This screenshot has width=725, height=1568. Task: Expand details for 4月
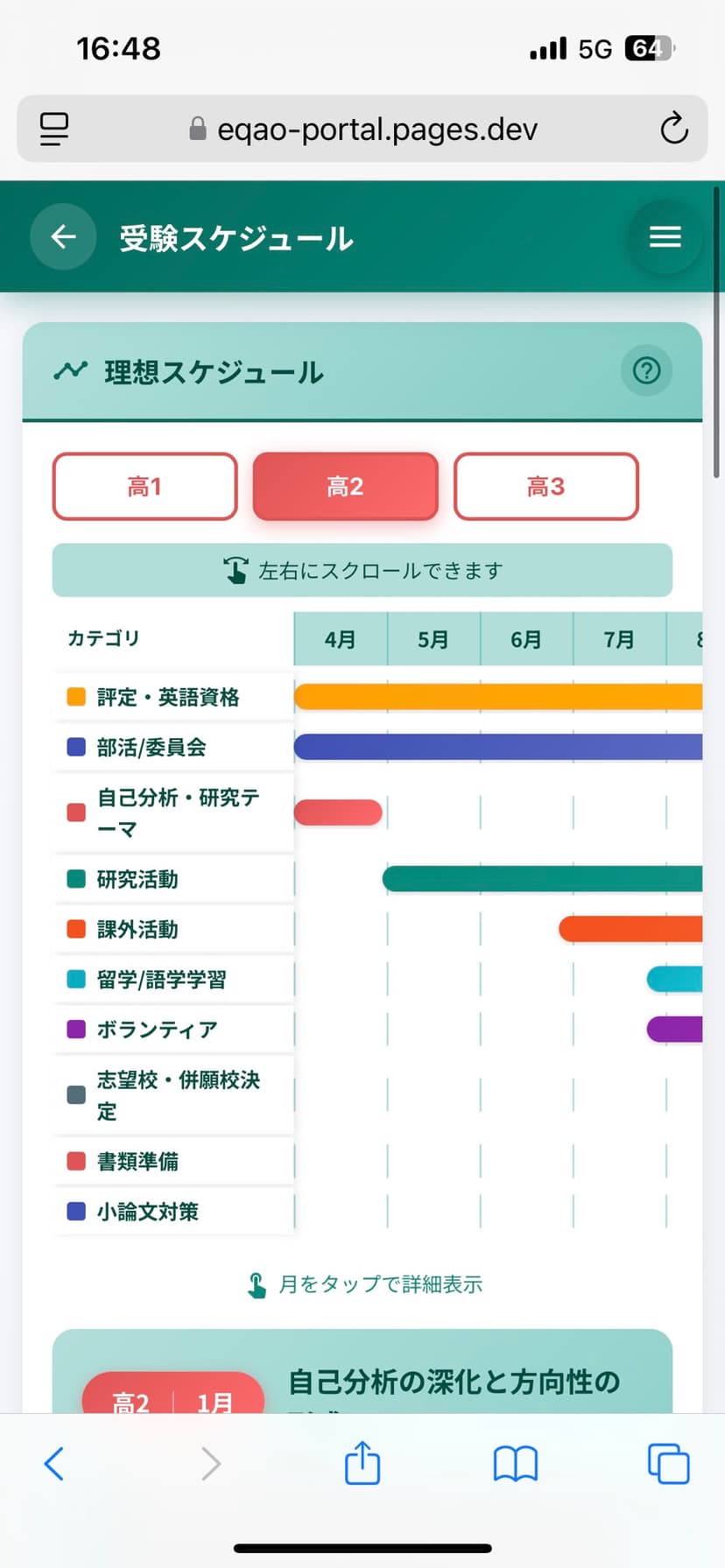340,639
